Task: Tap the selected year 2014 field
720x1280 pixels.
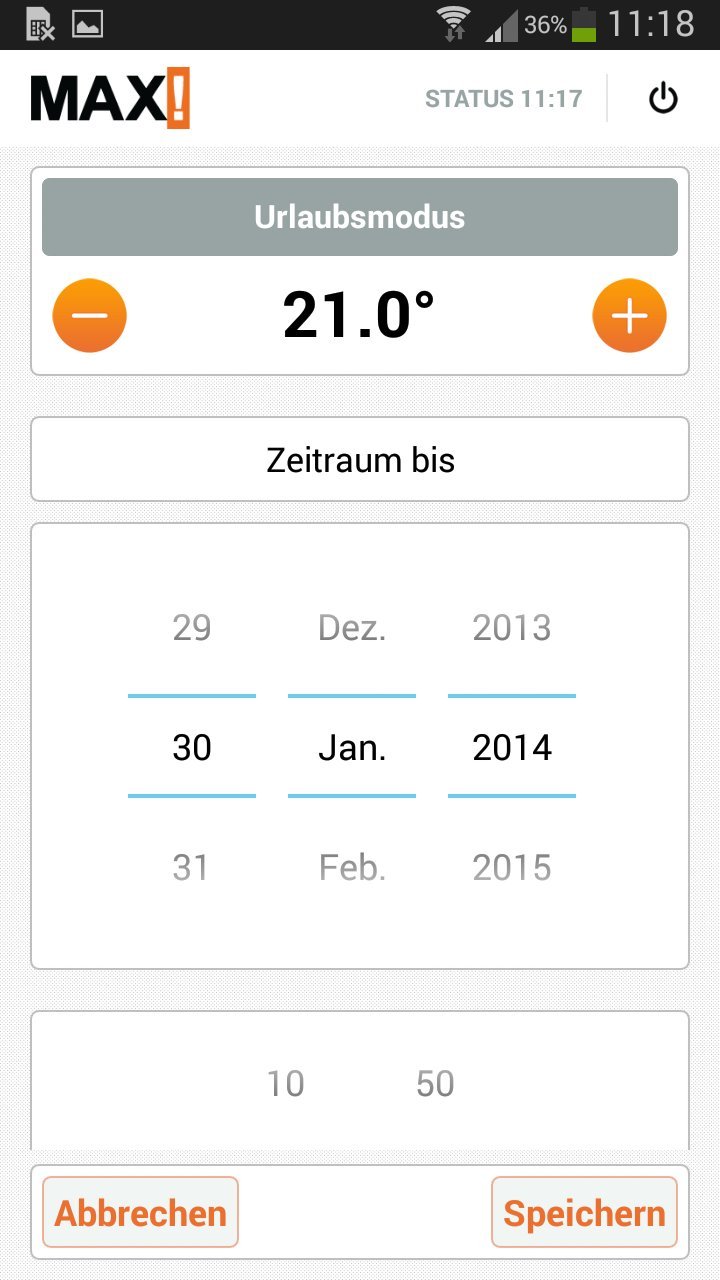Action: pos(512,747)
